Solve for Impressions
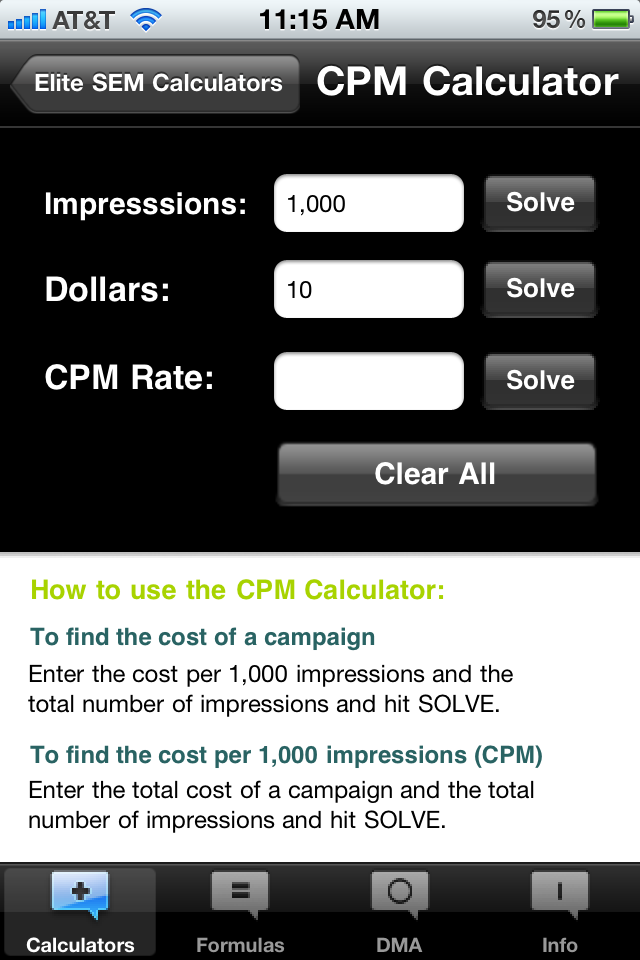The width and height of the screenshot is (640, 960). (x=540, y=203)
